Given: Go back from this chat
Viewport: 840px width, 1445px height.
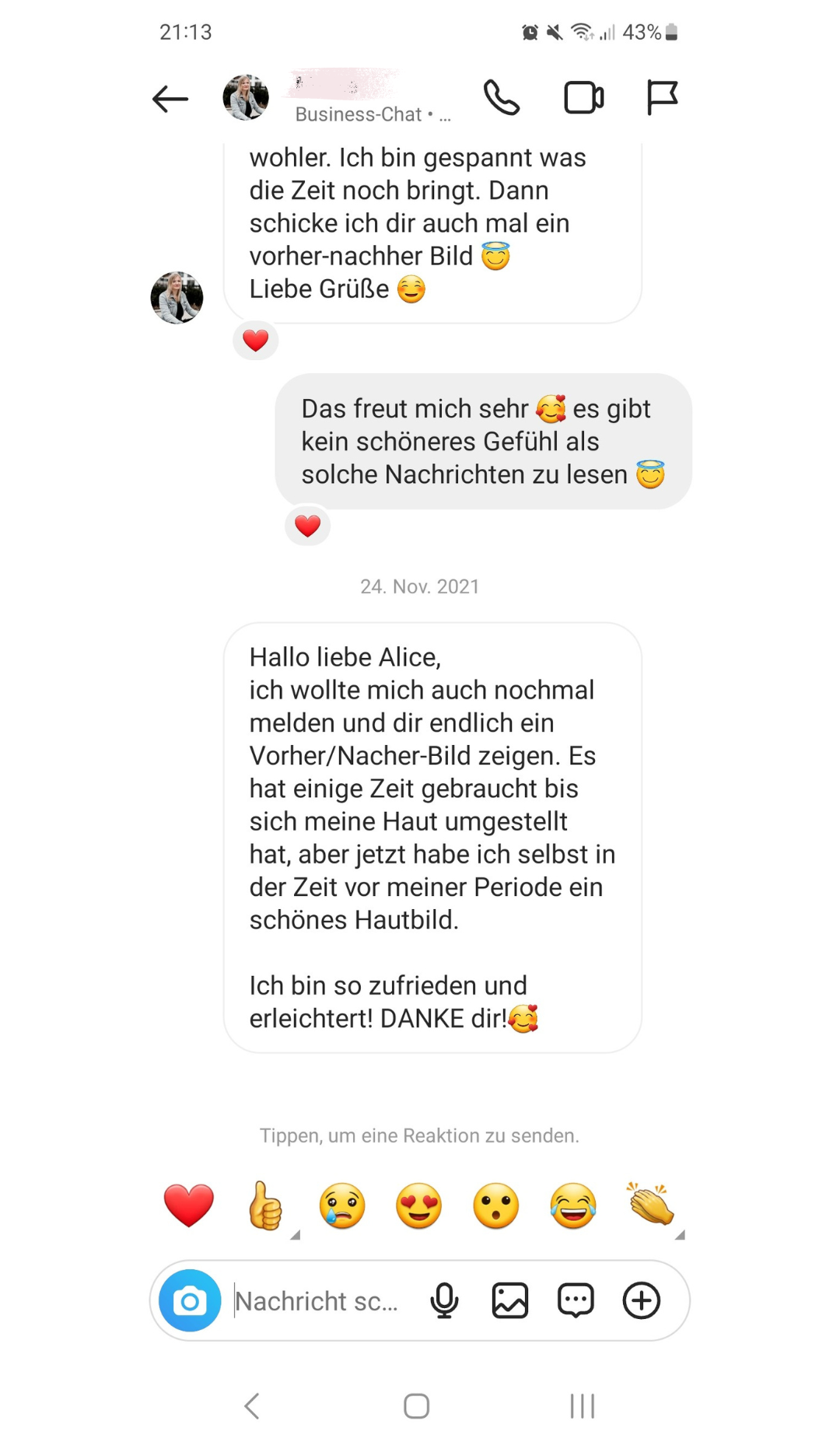Looking at the screenshot, I should pos(170,99).
